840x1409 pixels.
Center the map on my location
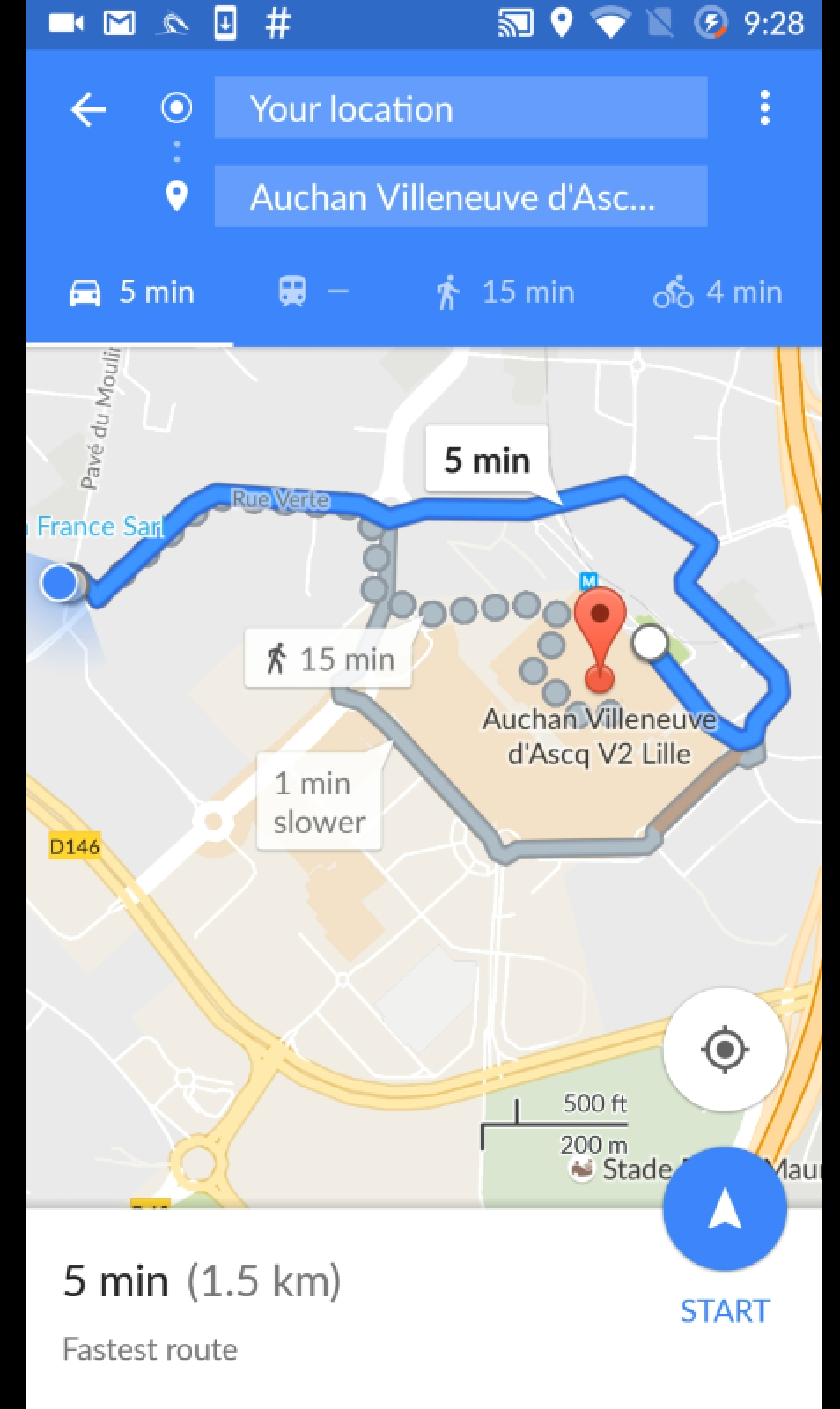tap(725, 1049)
